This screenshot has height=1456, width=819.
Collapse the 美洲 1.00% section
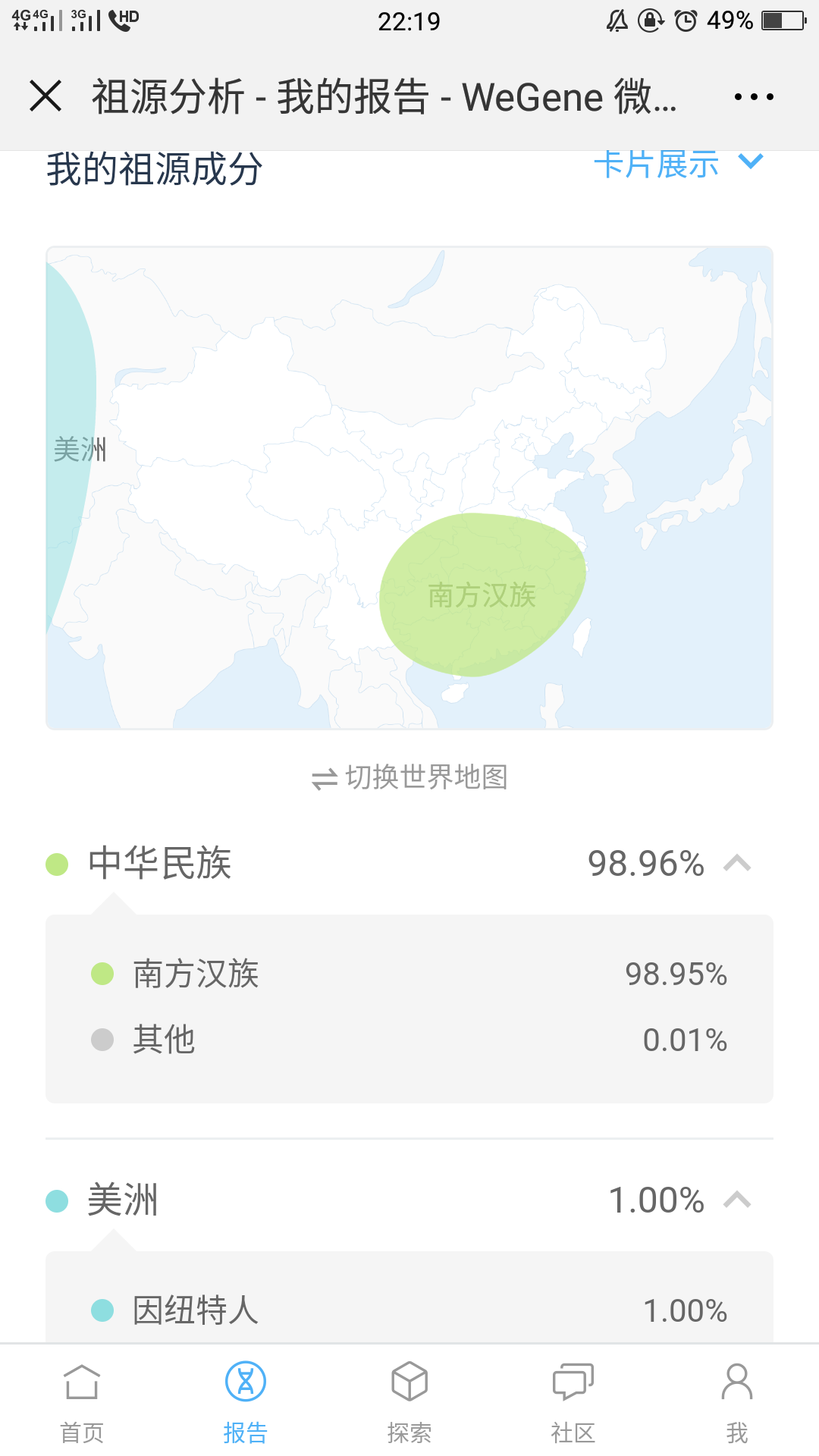tap(409, 1200)
